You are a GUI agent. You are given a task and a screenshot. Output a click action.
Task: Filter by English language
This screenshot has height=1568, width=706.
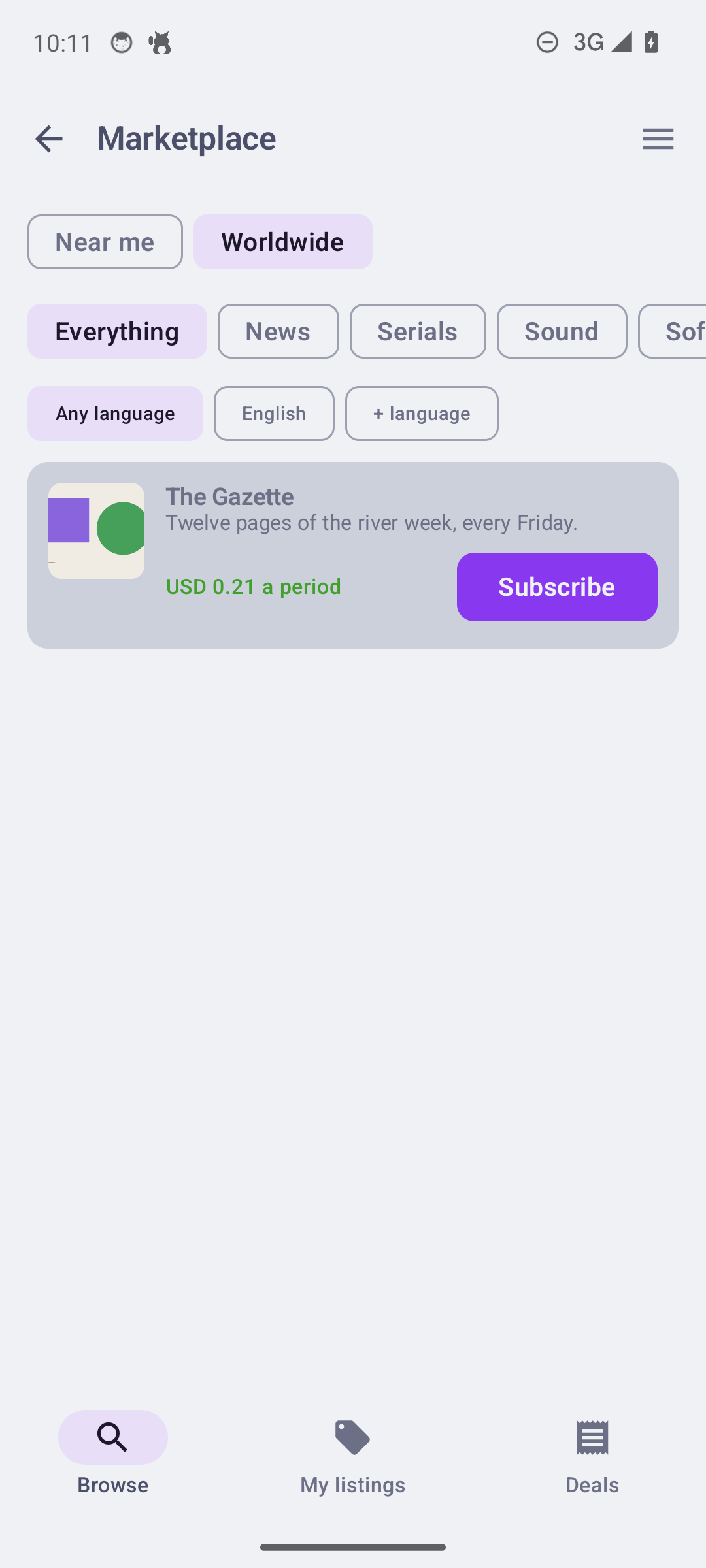pos(274,414)
